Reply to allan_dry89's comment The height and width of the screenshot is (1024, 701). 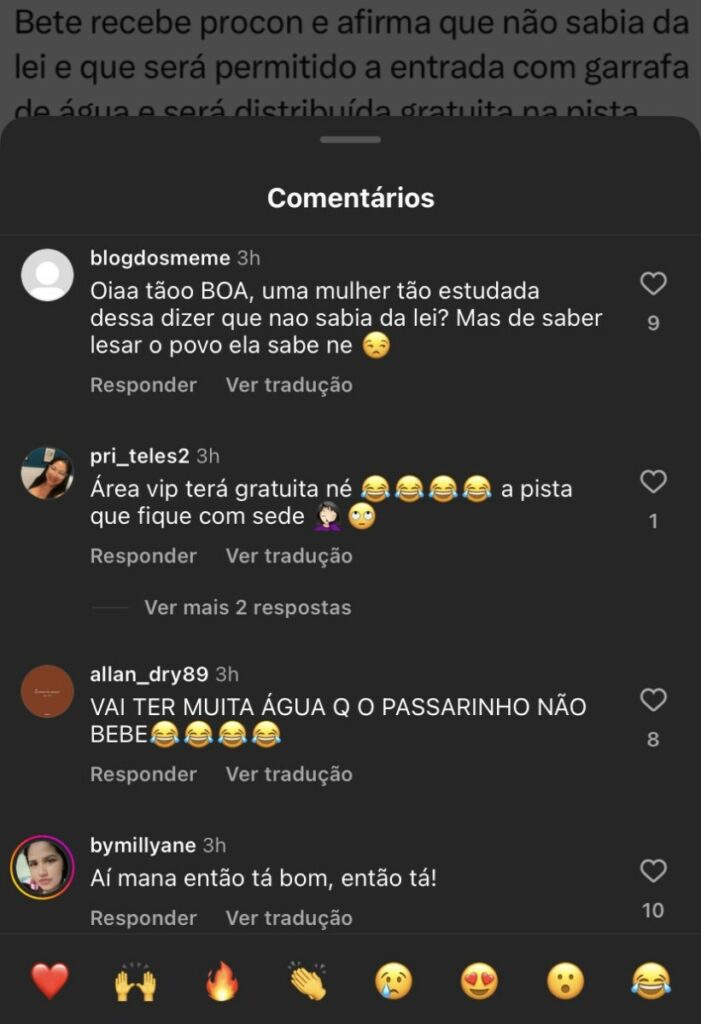pyautogui.click(x=143, y=774)
